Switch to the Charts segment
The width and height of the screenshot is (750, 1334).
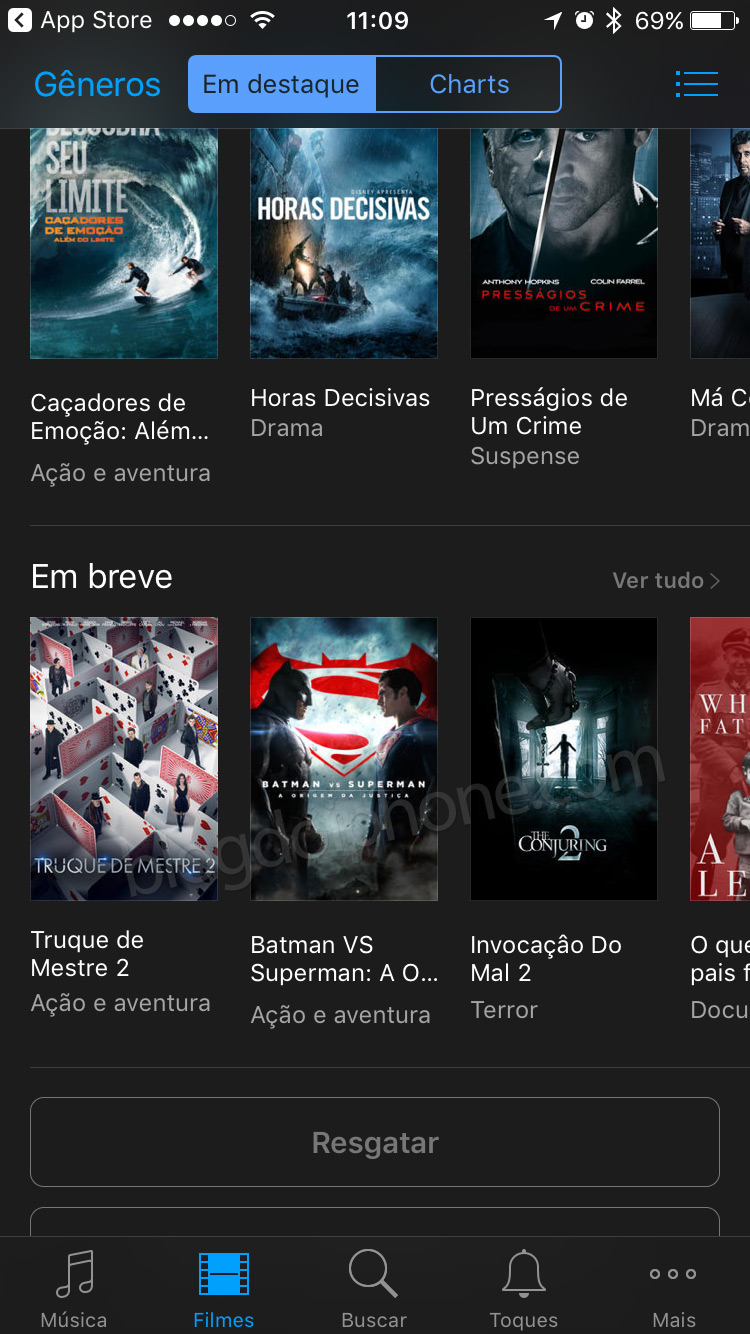coord(469,84)
